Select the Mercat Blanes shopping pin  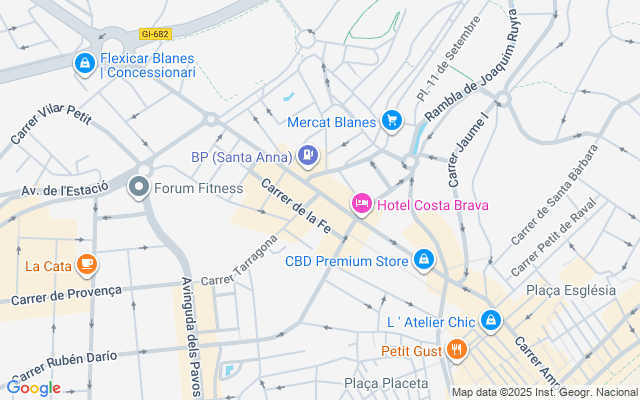pos(392,121)
